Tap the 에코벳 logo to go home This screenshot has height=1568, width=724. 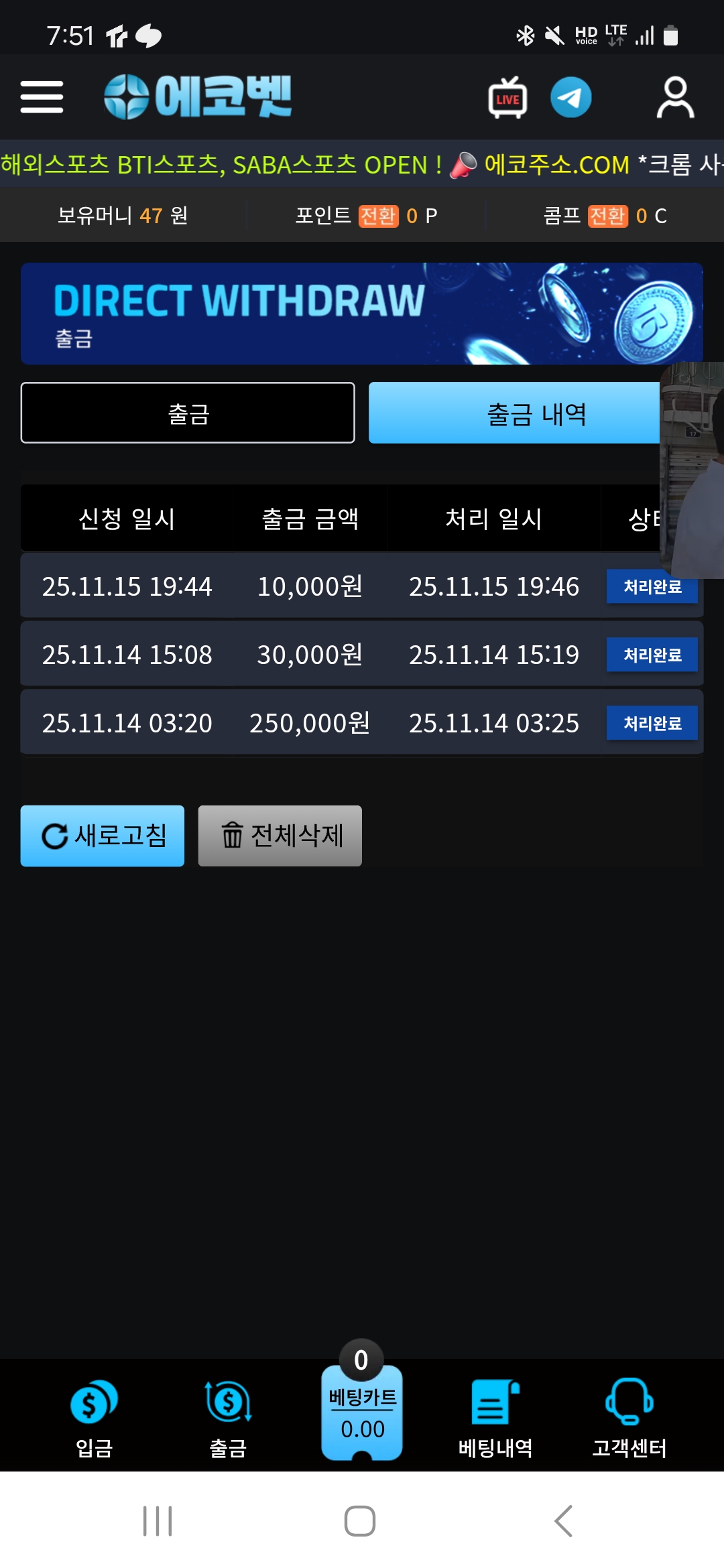tap(198, 97)
